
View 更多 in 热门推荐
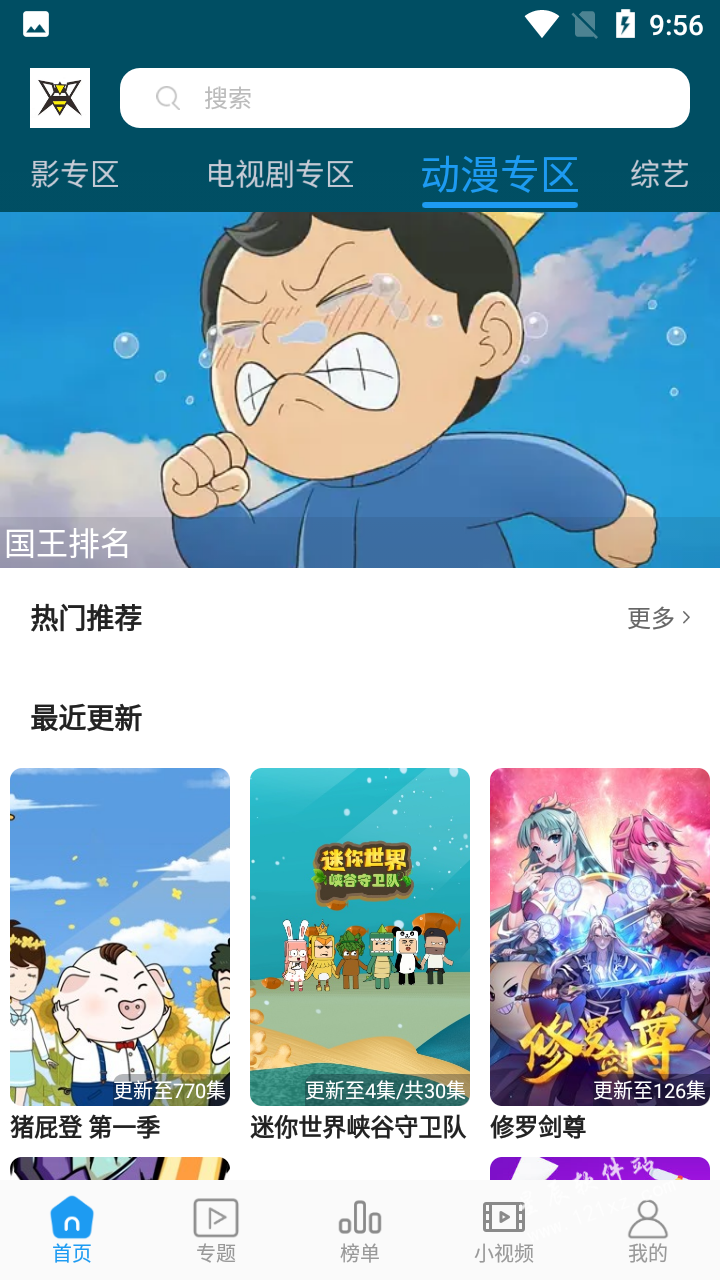[x=658, y=618]
